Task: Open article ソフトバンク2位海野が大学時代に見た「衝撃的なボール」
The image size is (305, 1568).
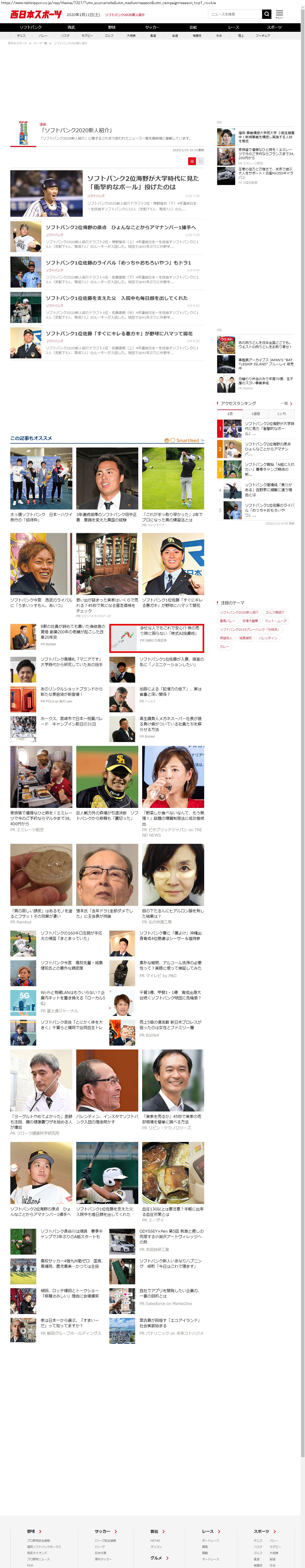Action: tap(142, 182)
